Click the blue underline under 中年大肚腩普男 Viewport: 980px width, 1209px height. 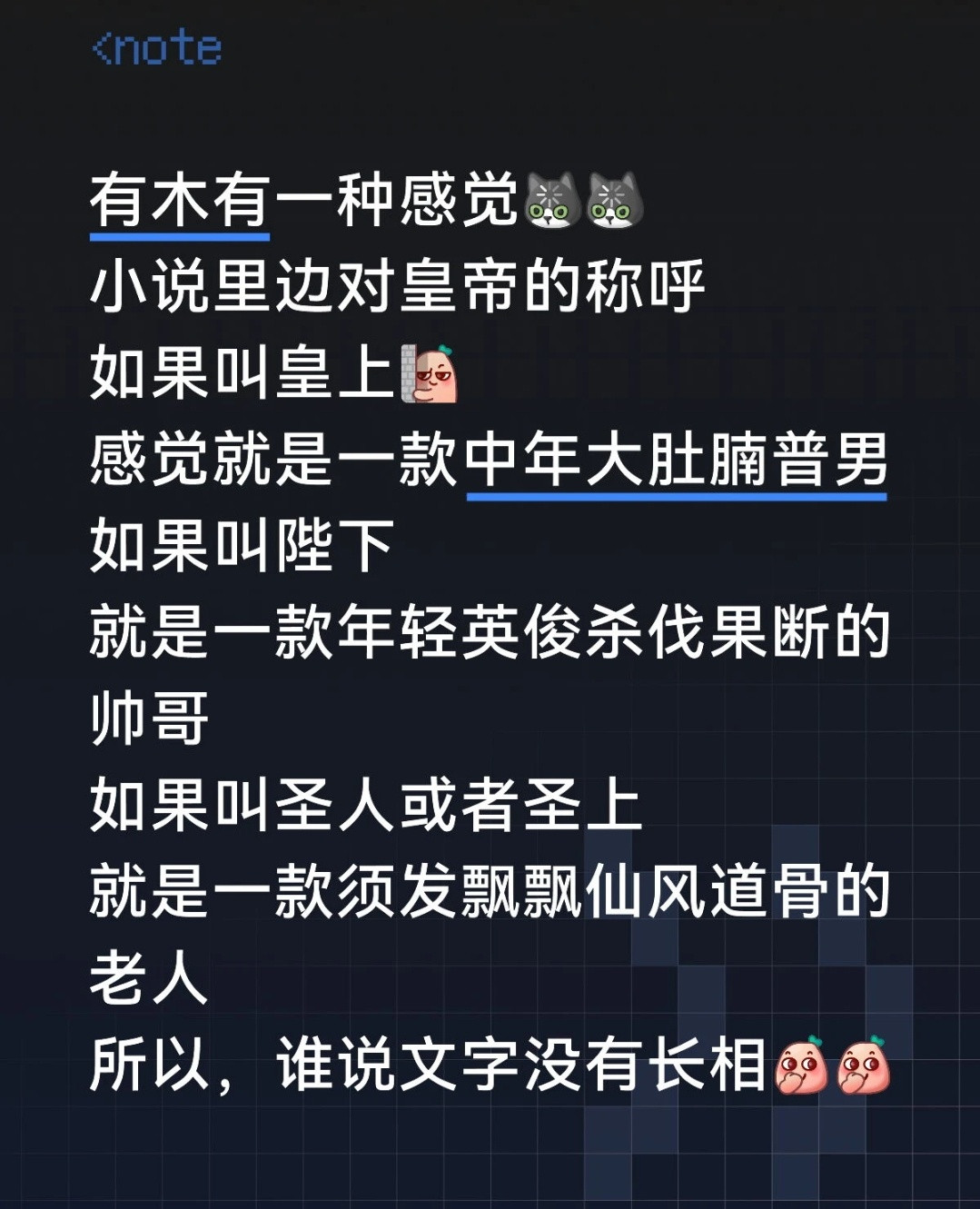click(x=677, y=495)
